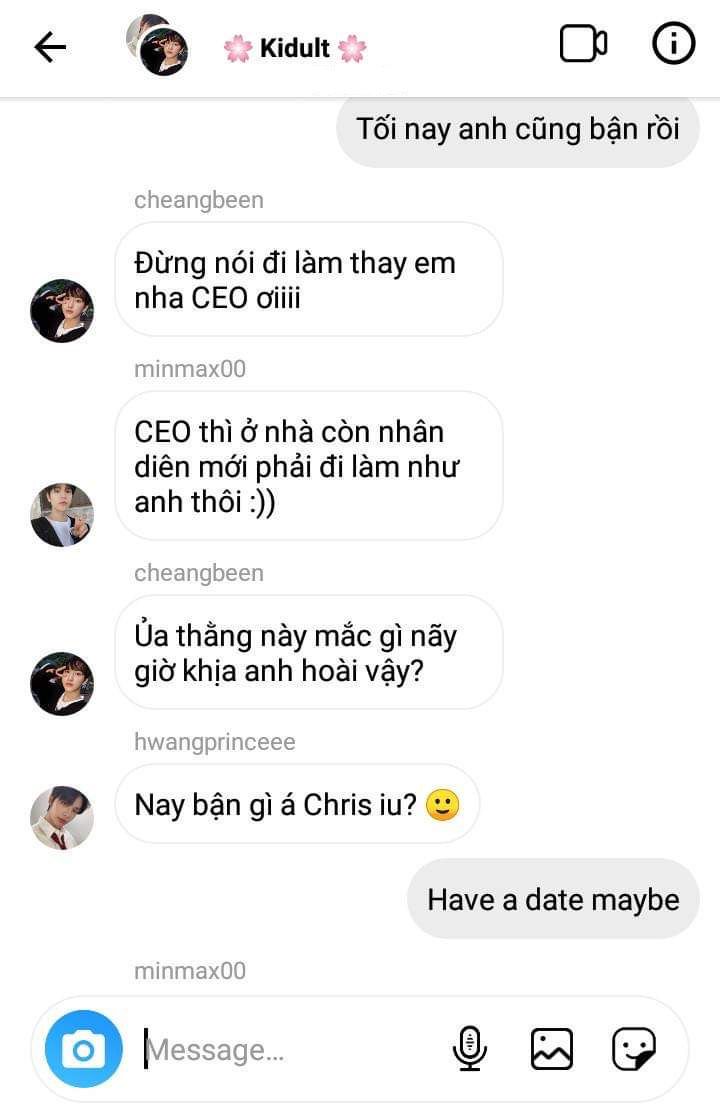The image size is (720, 1117).
Task: View hwangprinceee's profile picture
Action: [62, 817]
